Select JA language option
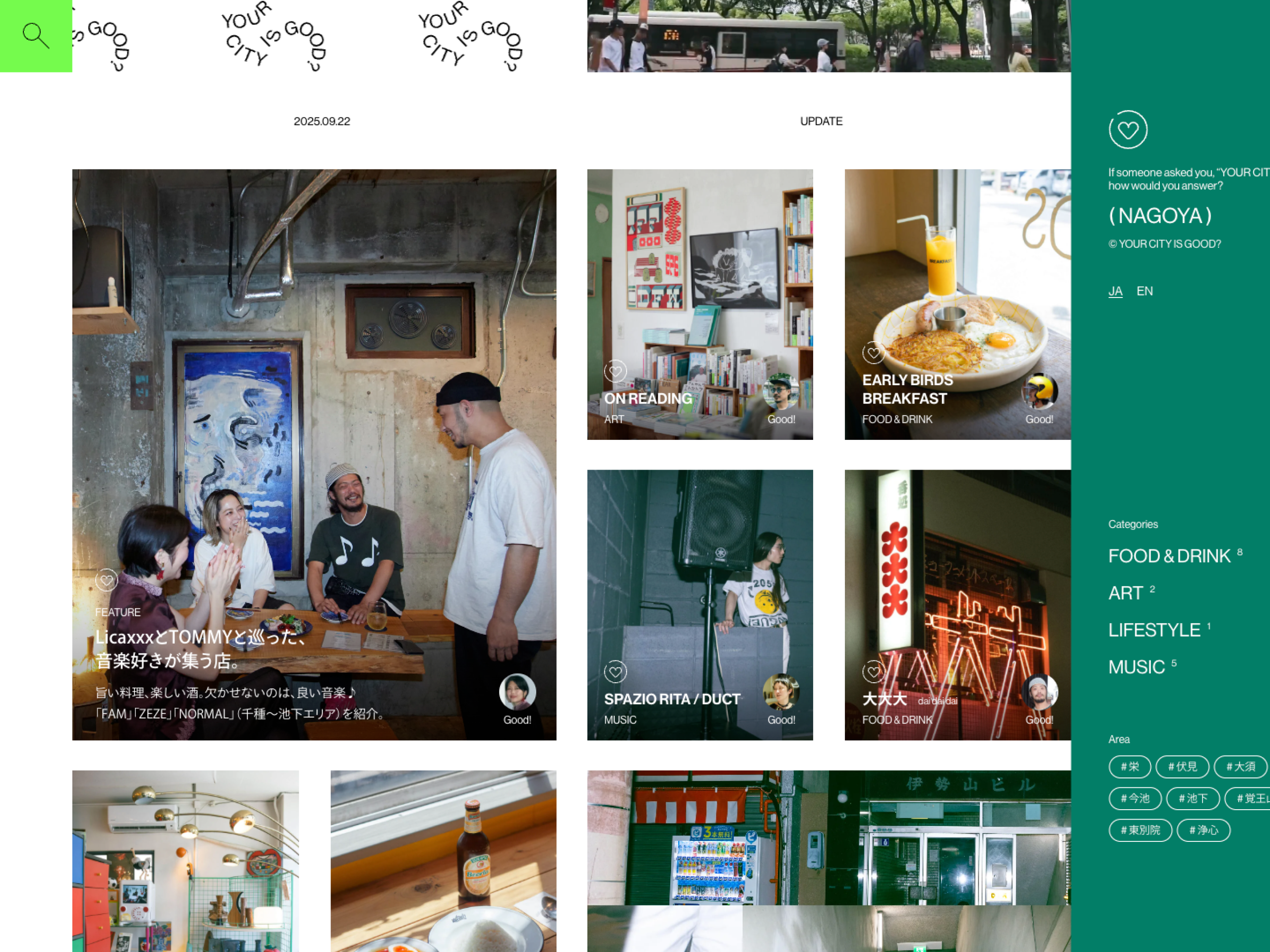Screen dimensions: 1270x952 tap(1115, 292)
